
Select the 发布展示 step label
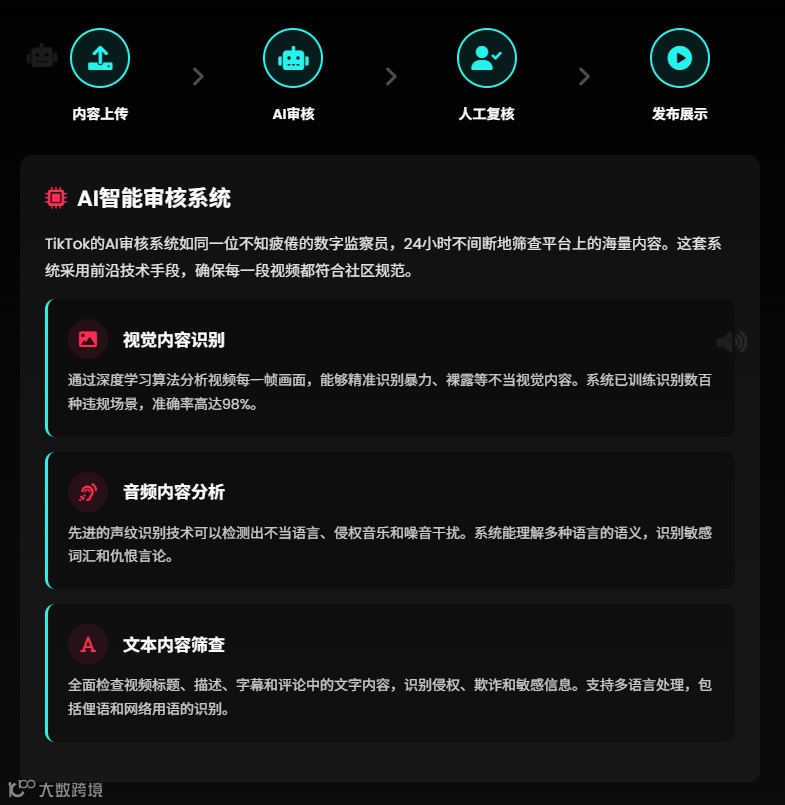680,114
